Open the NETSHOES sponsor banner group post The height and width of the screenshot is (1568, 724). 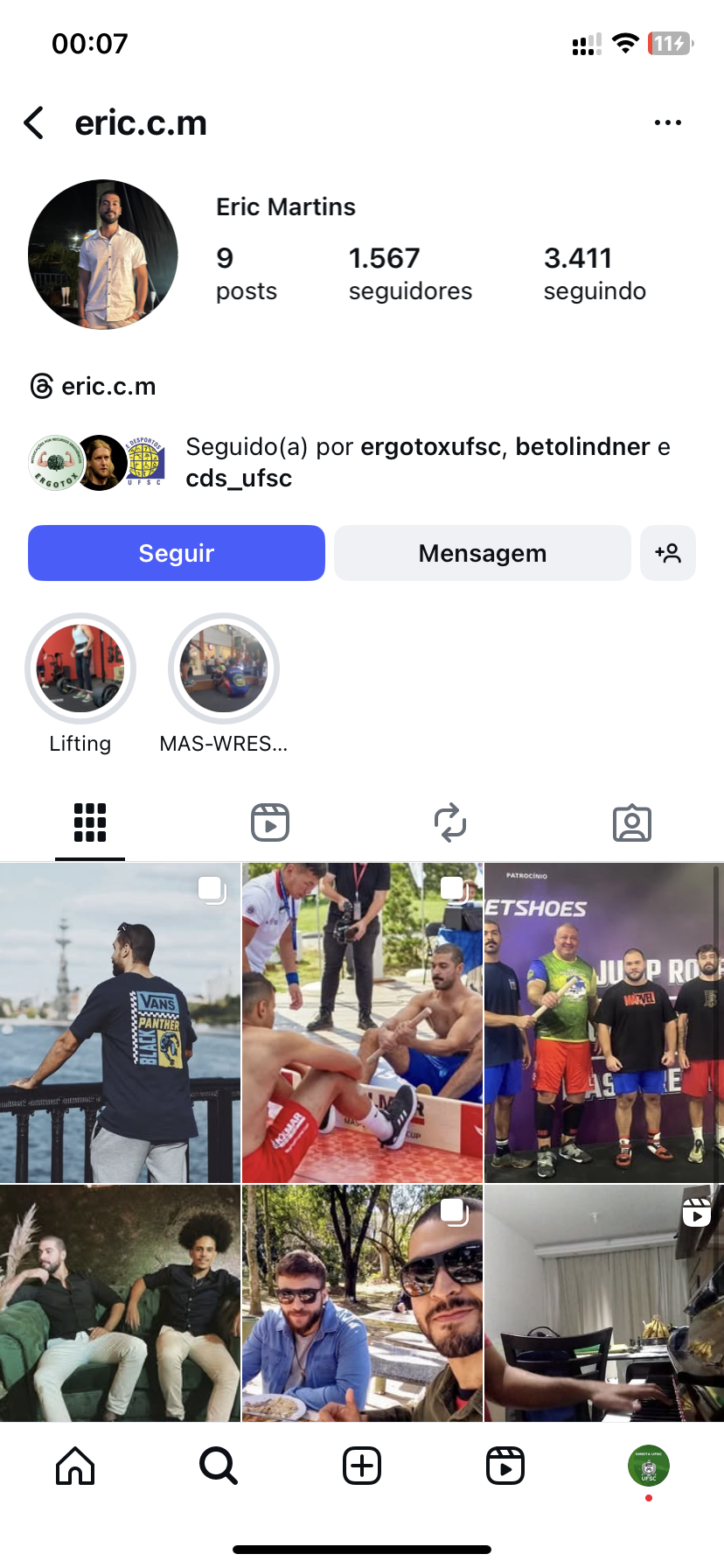pos(603,1022)
